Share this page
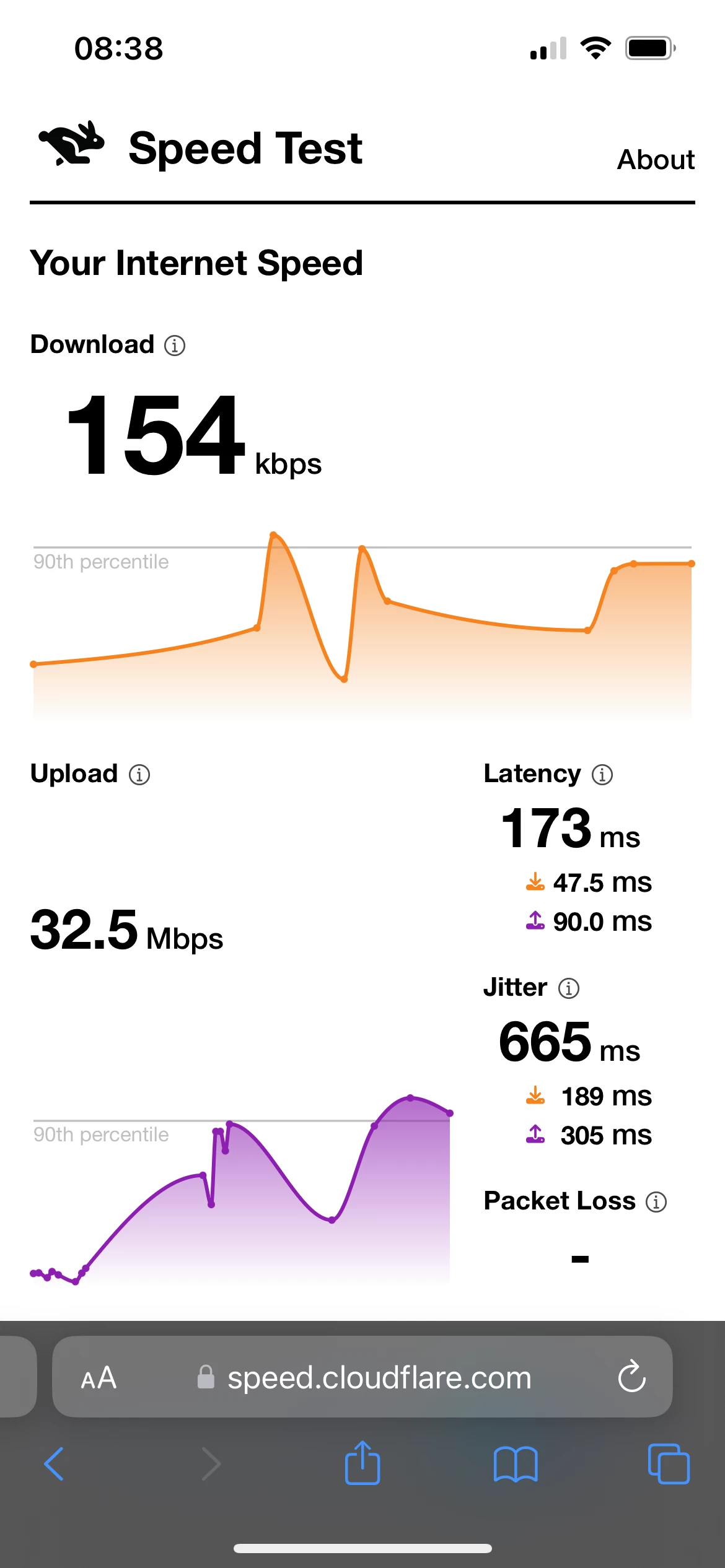The width and height of the screenshot is (725, 1568). point(362,1463)
